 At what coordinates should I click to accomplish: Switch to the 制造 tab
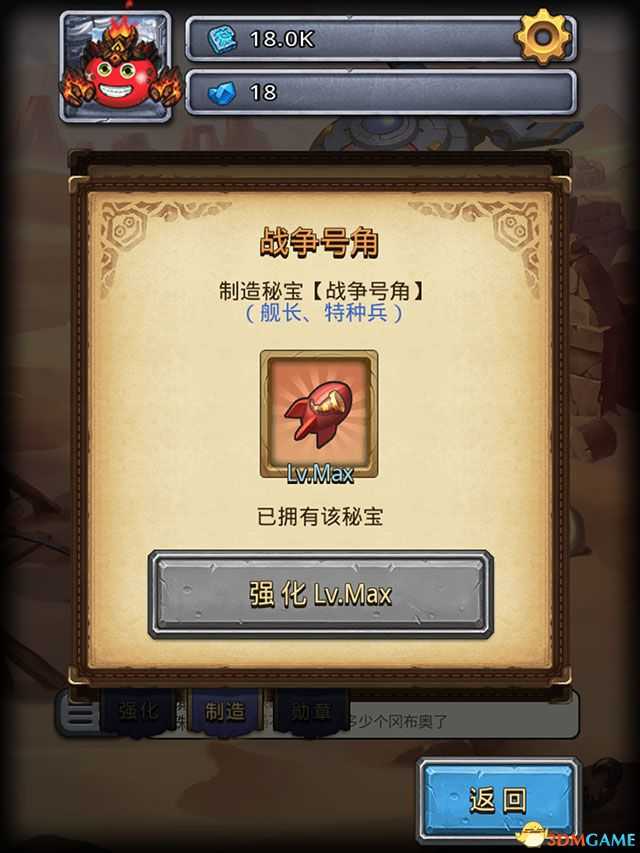(x=226, y=712)
